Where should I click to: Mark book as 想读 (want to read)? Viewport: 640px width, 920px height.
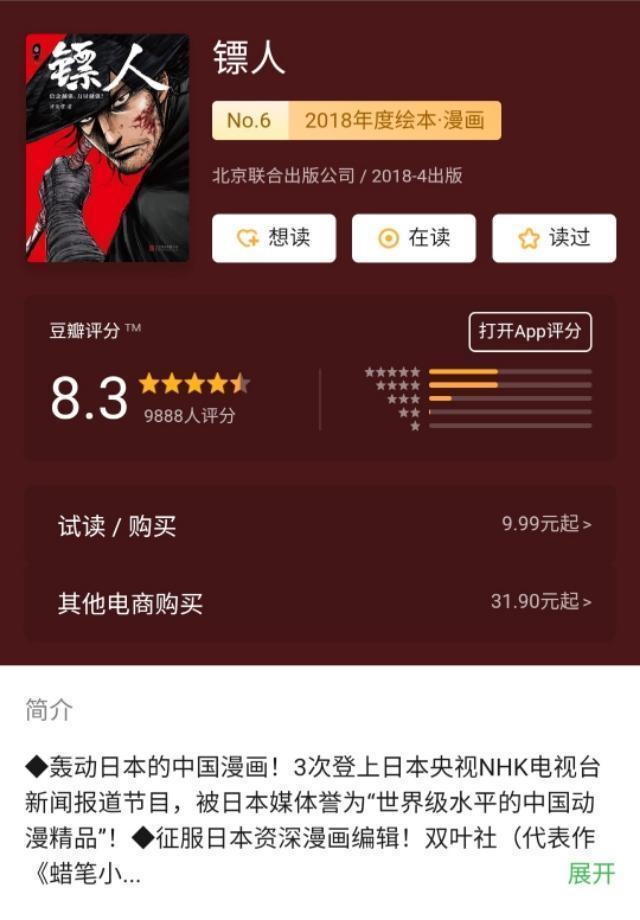(273, 238)
